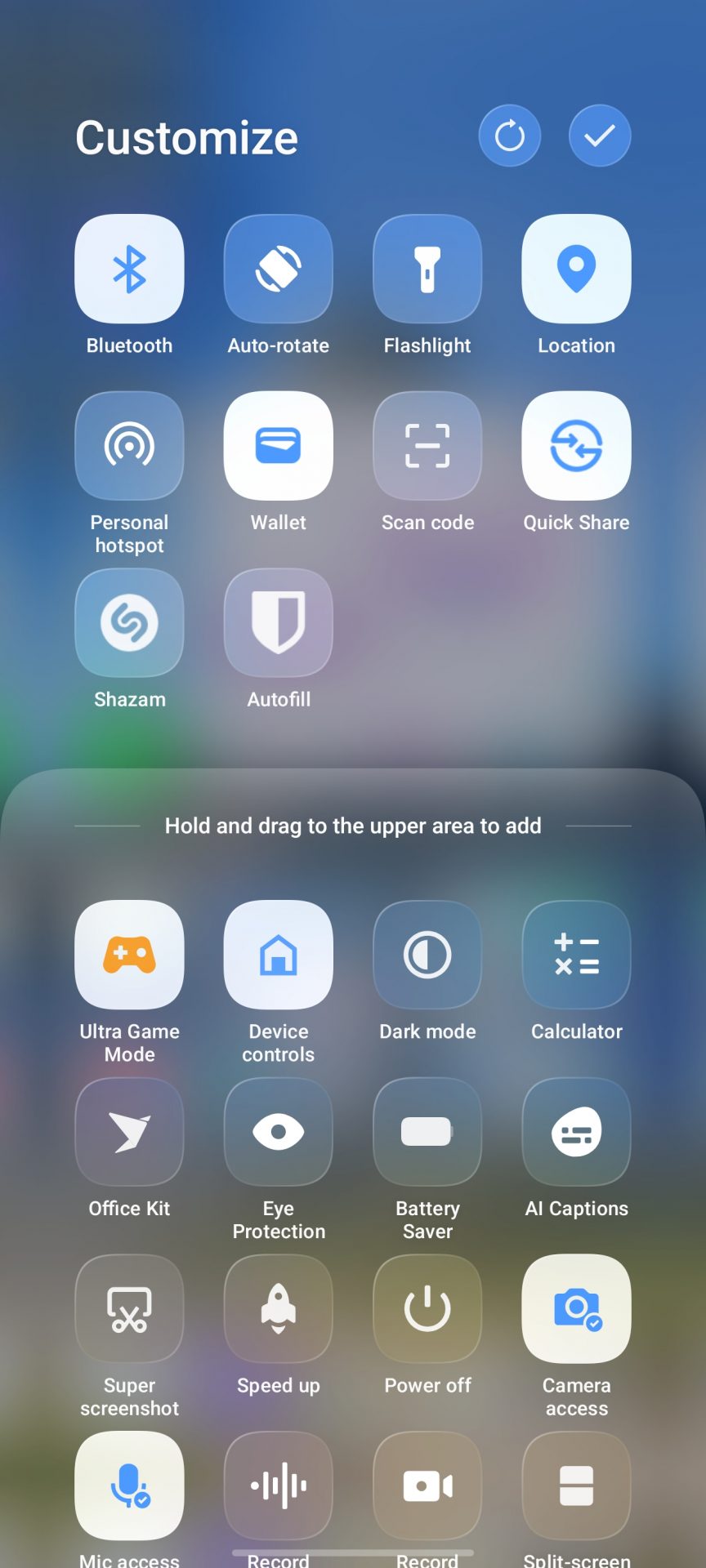Tap the Ultra Game Mode tile
The height and width of the screenshot is (1568, 706).
(x=129, y=955)
